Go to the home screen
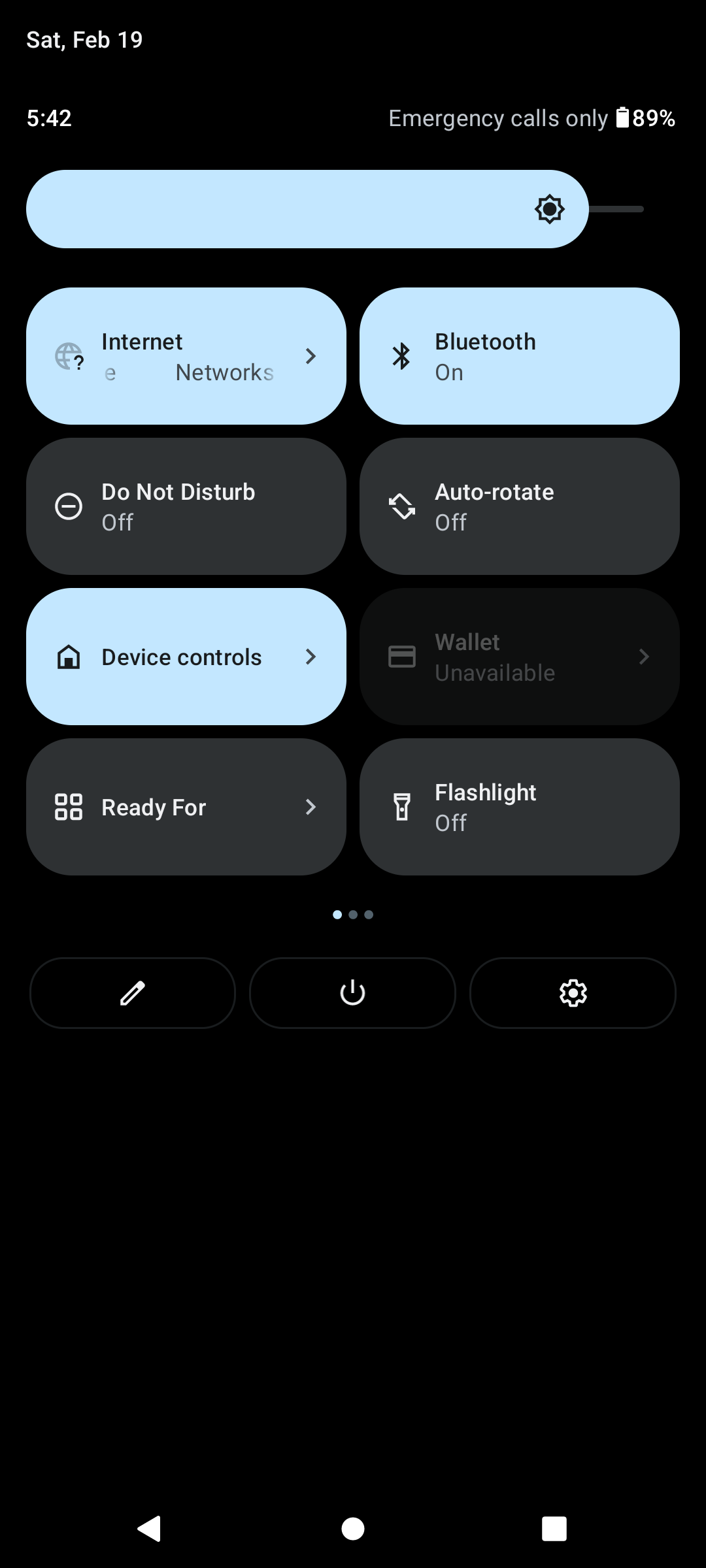 353,1529
